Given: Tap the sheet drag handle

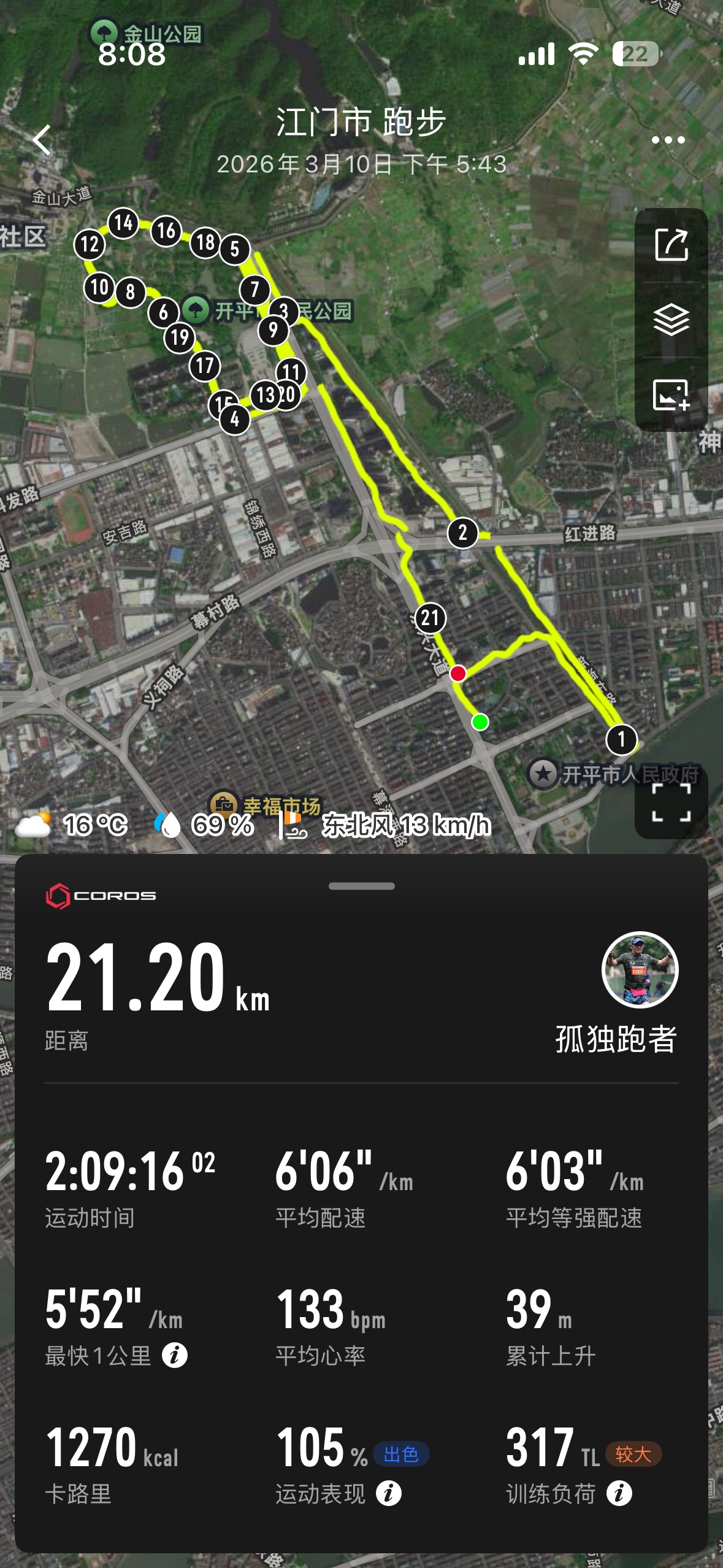Looking at the screenshot, I should click(361, 886).
